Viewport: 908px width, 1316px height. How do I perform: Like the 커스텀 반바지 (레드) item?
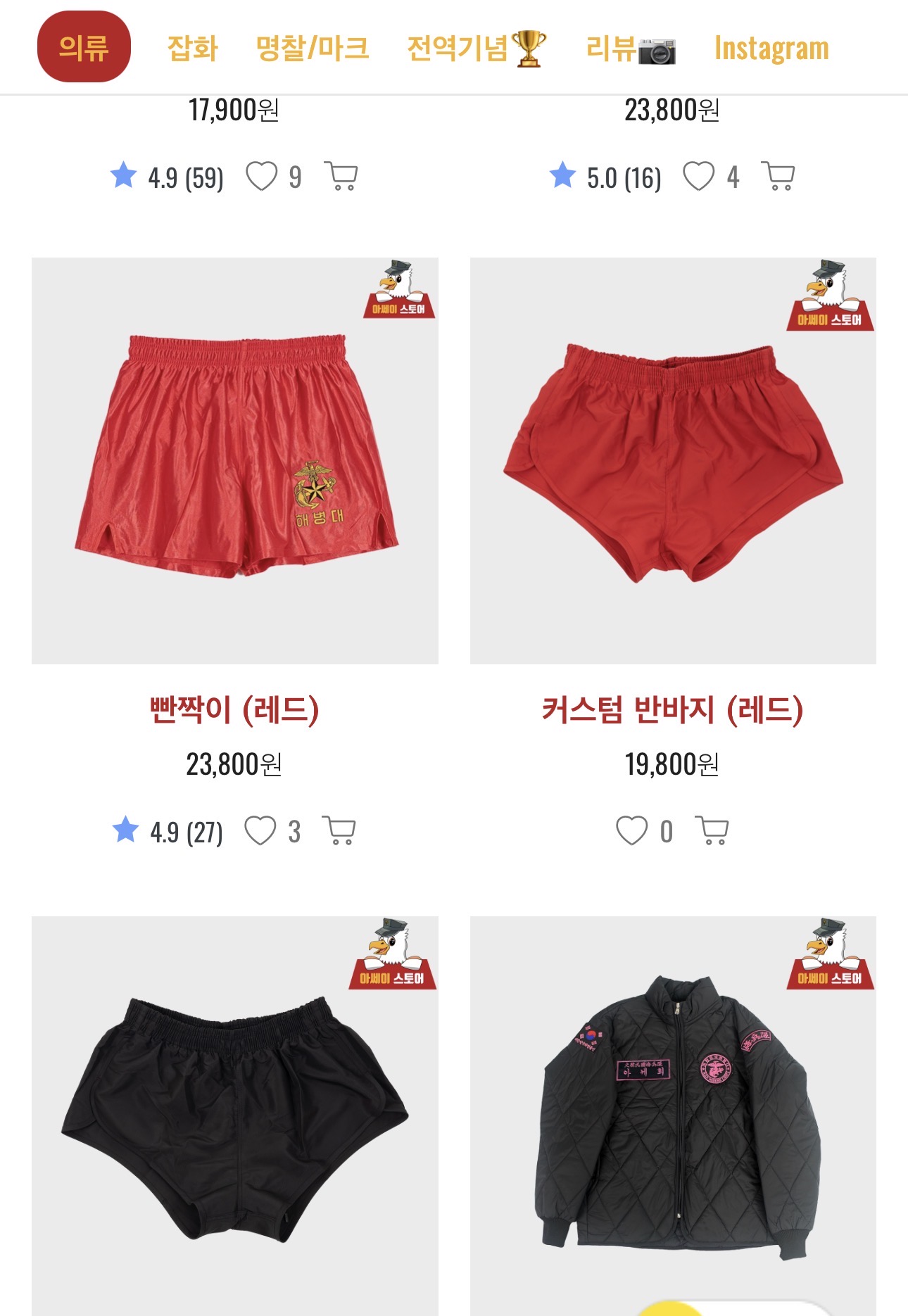point(631,831)
